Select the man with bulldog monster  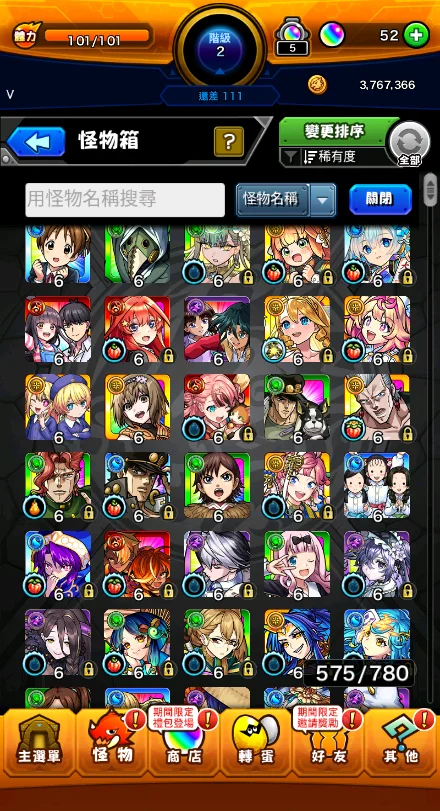click(x=297, y=408)
